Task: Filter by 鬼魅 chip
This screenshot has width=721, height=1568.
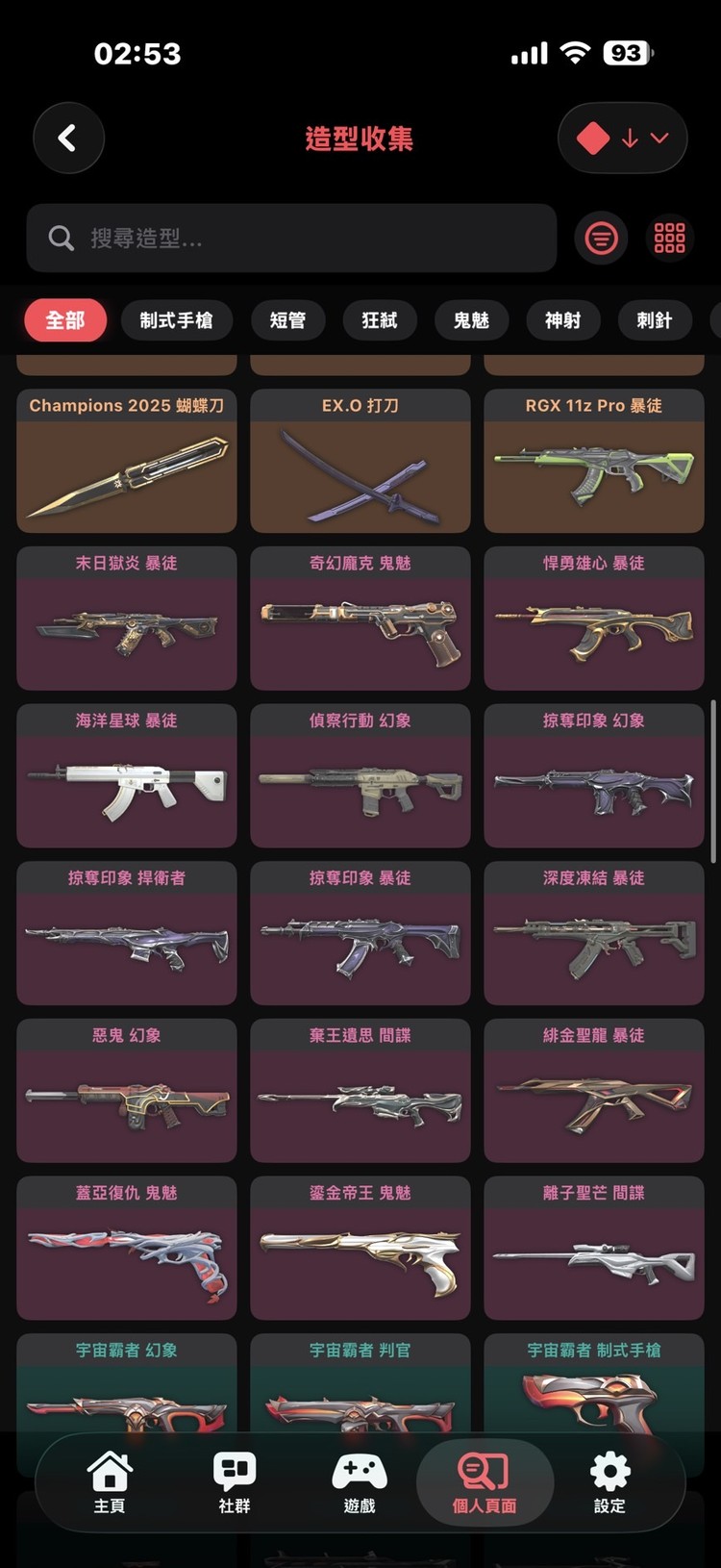Action: 471,320
